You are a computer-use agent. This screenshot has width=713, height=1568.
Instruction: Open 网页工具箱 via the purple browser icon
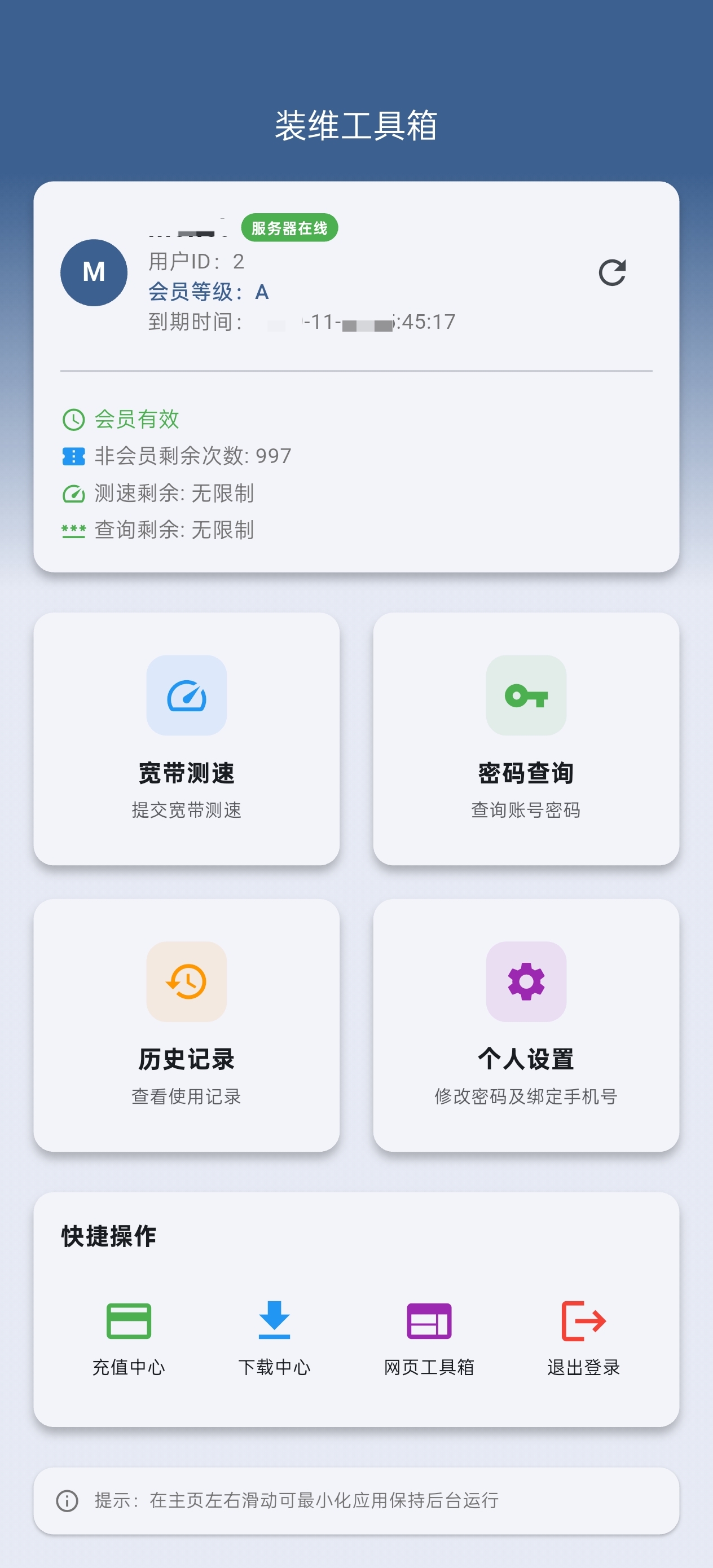(x=428, y=1321)
